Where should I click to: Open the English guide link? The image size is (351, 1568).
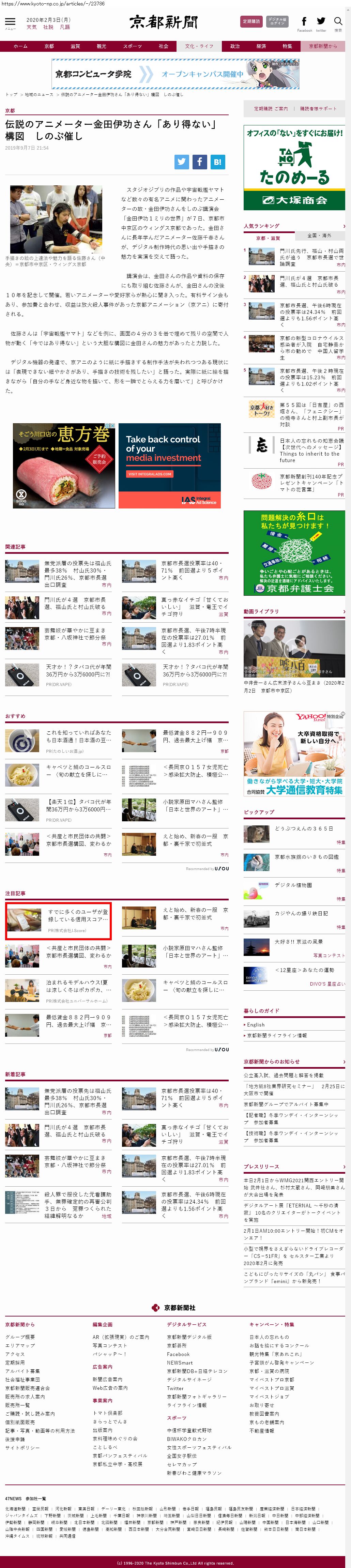256,1024
